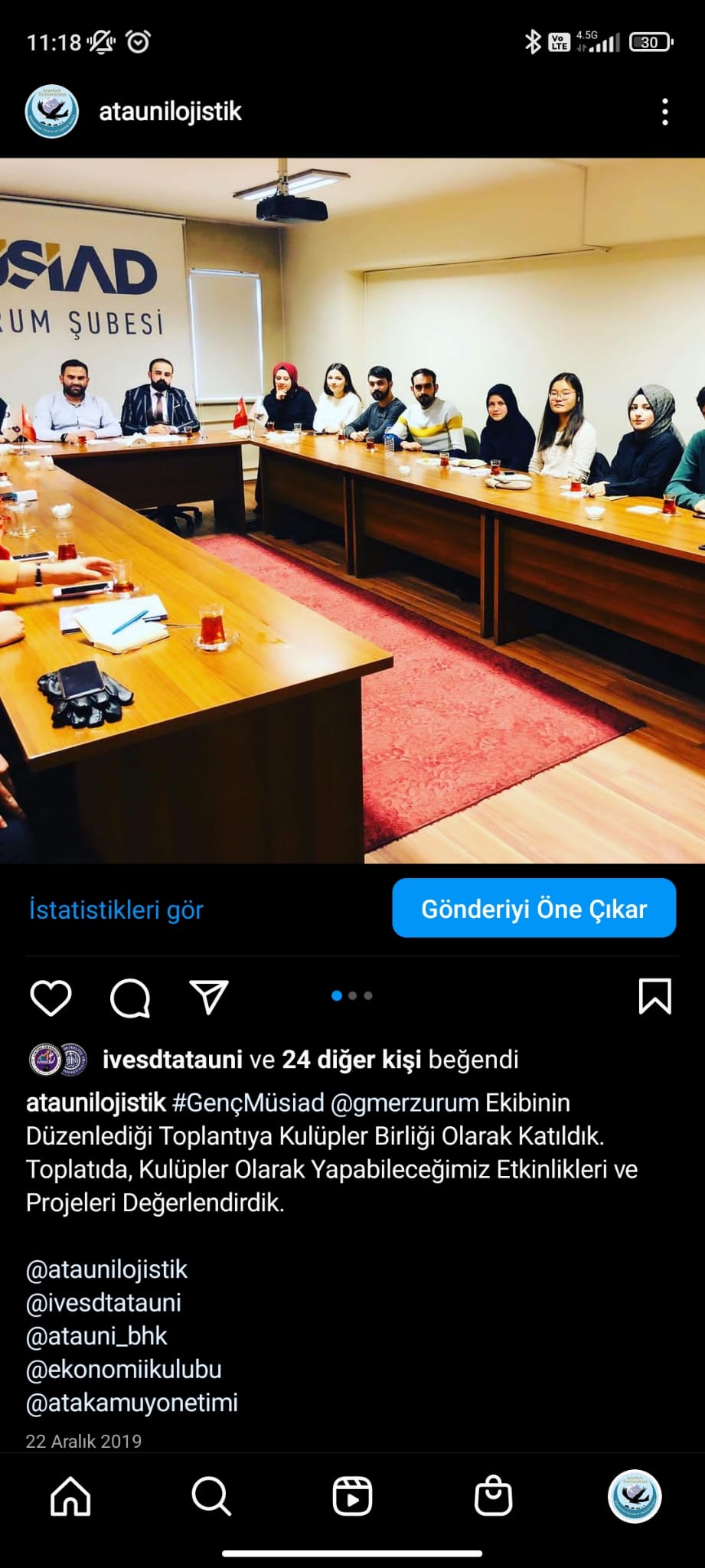Open comments via the speech bubble icon
The image size is (705, 1568).
[130, 997]
